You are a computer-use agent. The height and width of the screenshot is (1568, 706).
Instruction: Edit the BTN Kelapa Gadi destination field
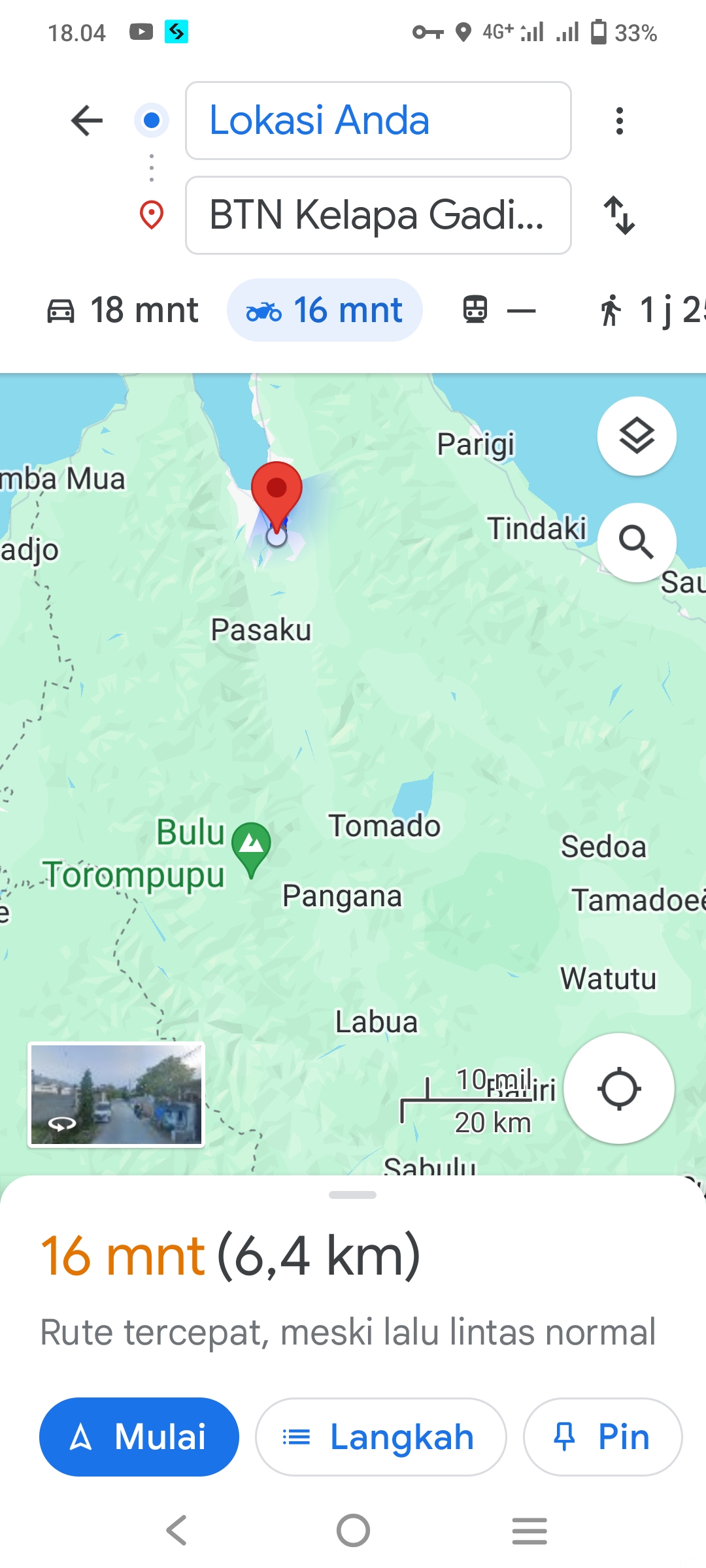(x=378, y=215)
